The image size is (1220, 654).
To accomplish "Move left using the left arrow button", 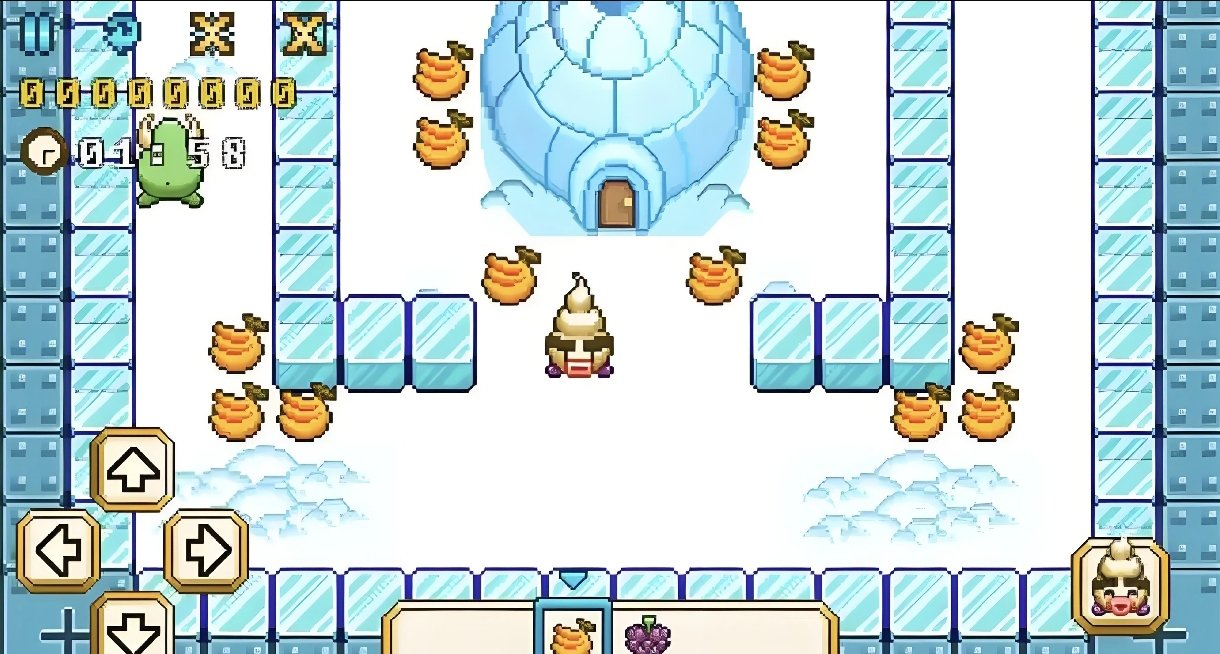I will pos(59,551).
